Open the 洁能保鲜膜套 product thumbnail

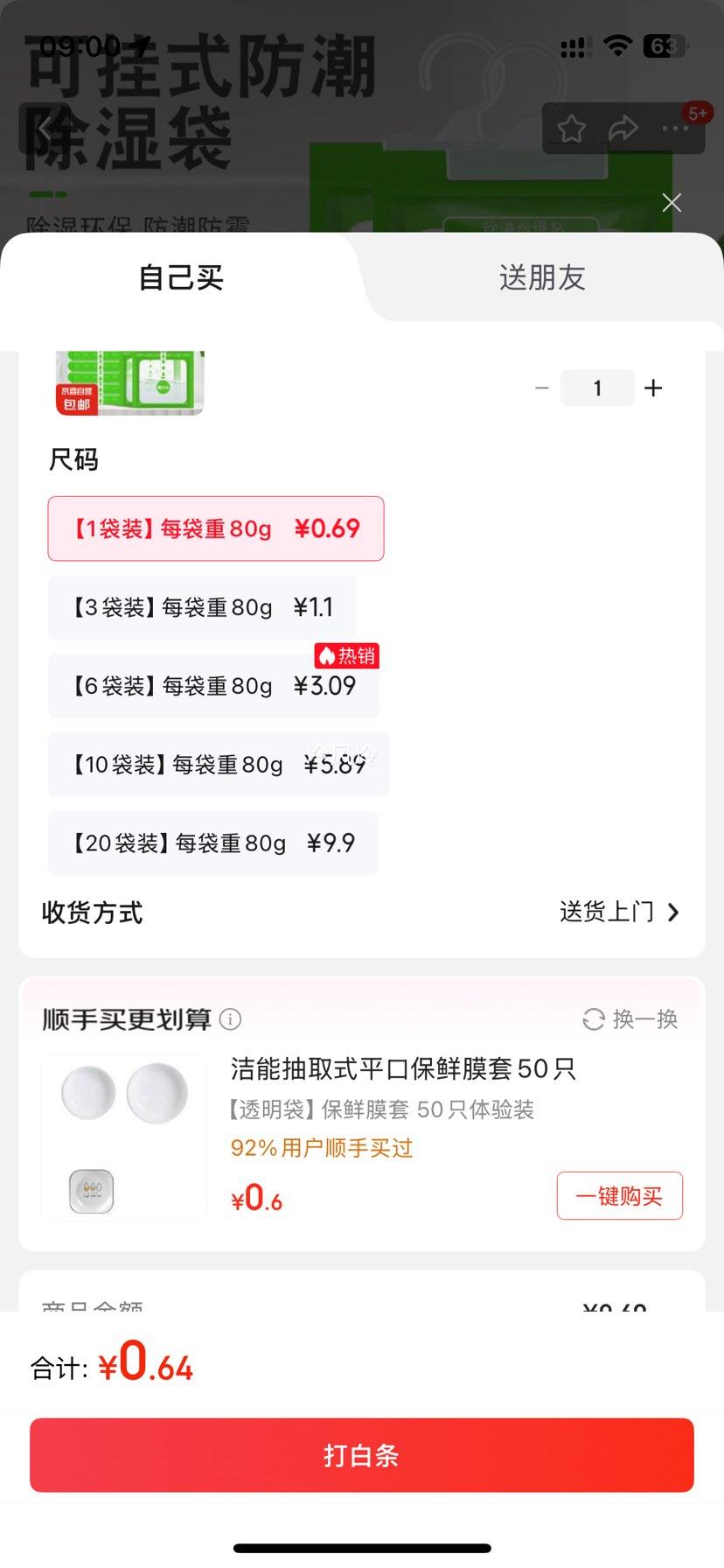[x=124, y=1137]
